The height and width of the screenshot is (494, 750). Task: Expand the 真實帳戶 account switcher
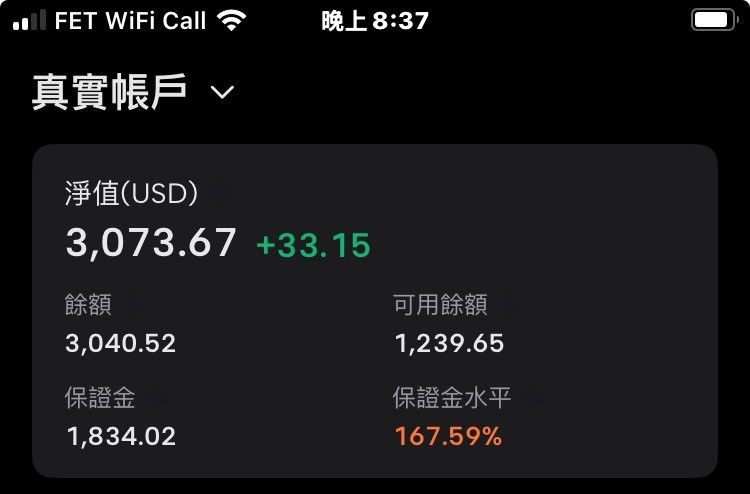pyautogui.click(x=222, y=93)
